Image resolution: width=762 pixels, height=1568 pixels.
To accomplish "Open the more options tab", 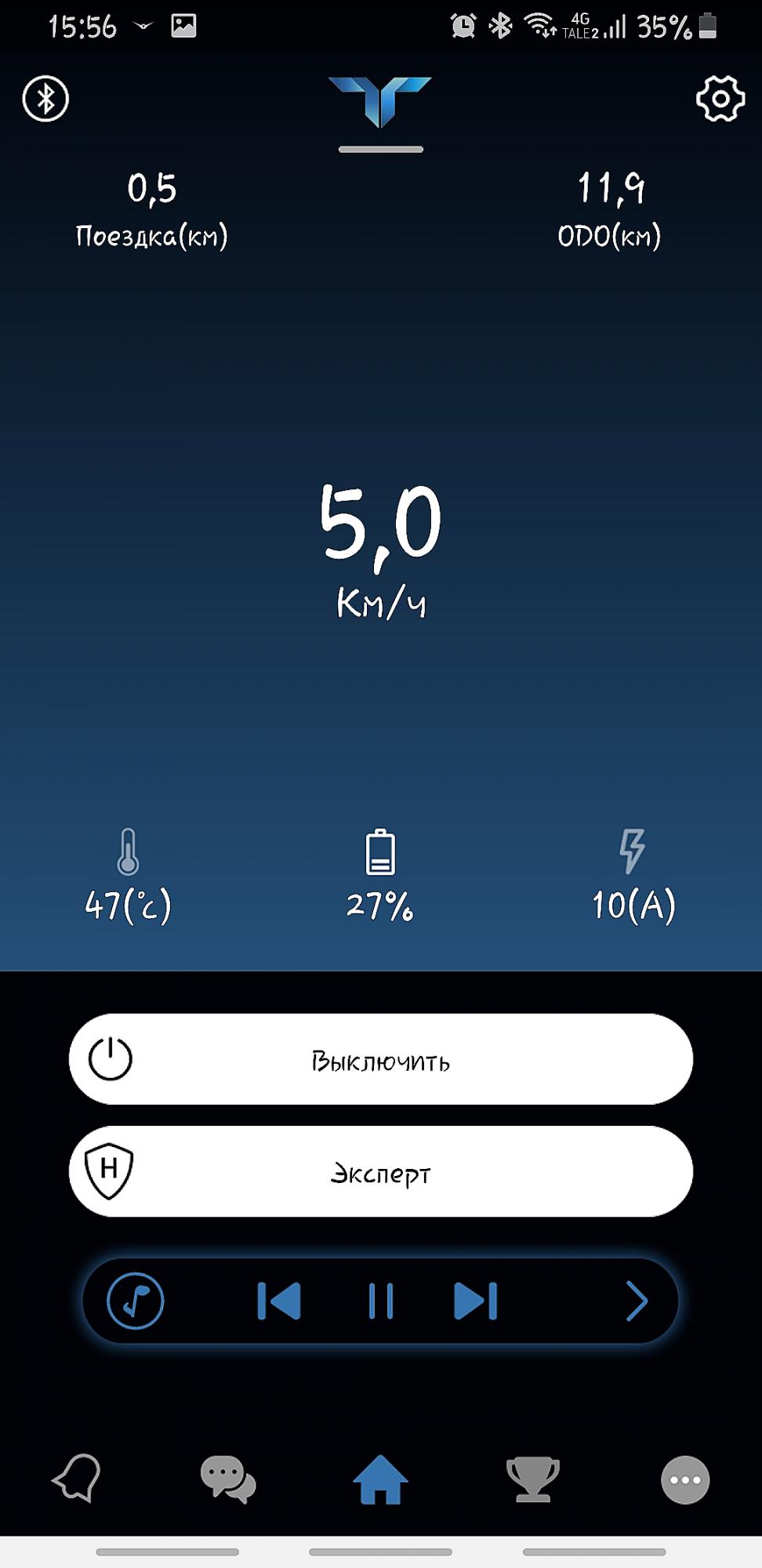I will tap(685, 1479).
